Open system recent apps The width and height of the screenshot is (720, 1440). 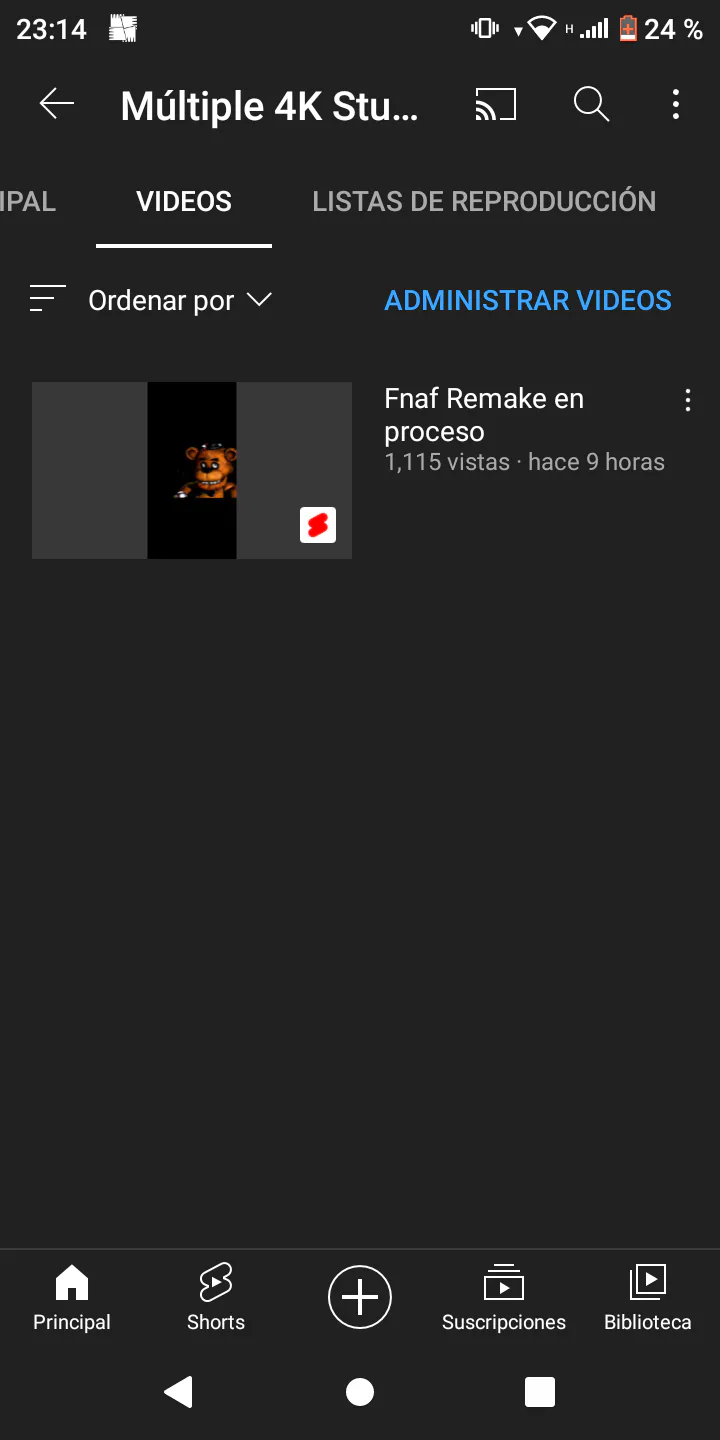coord(540,1392)
